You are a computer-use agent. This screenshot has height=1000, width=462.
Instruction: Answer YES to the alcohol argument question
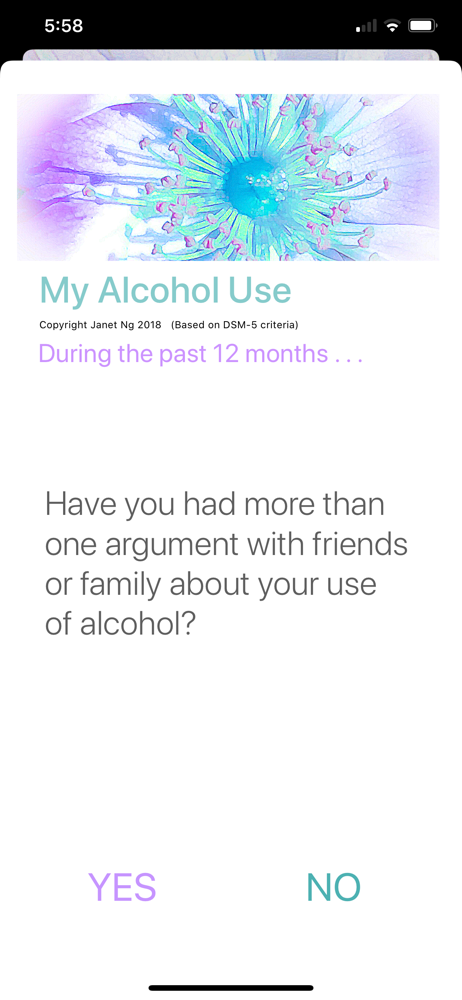pos(122,886)
